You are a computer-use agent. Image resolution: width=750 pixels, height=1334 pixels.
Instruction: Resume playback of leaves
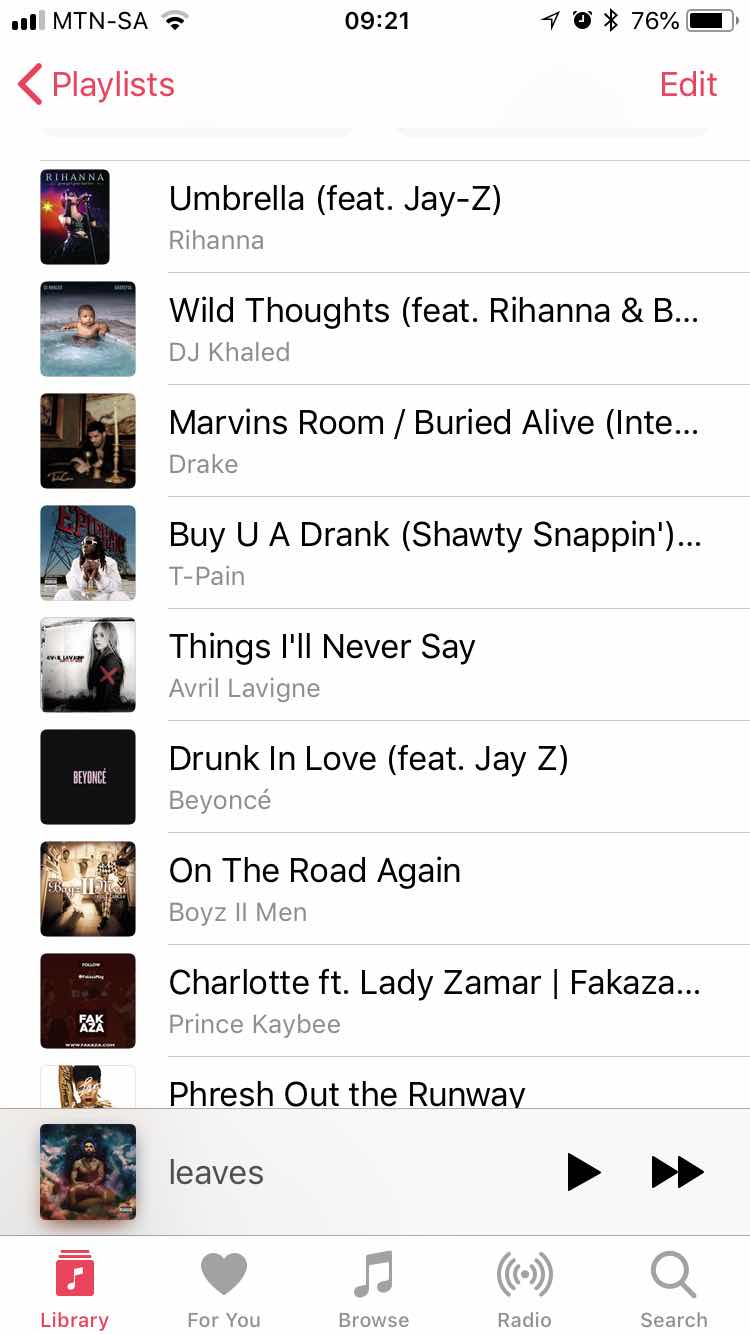(x=583, y=1172)
